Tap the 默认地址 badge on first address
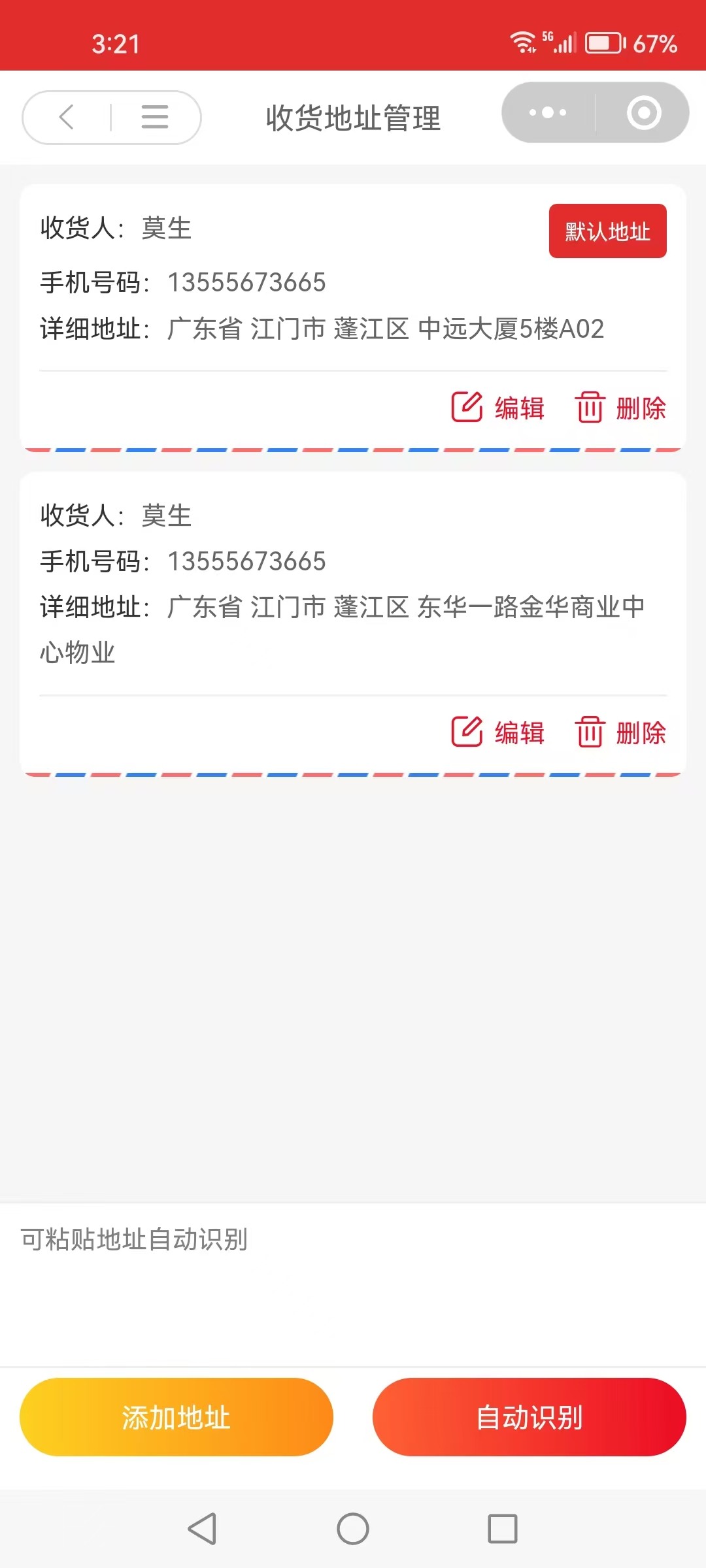This screenshot has height=1568, width=706. [607, 231]
